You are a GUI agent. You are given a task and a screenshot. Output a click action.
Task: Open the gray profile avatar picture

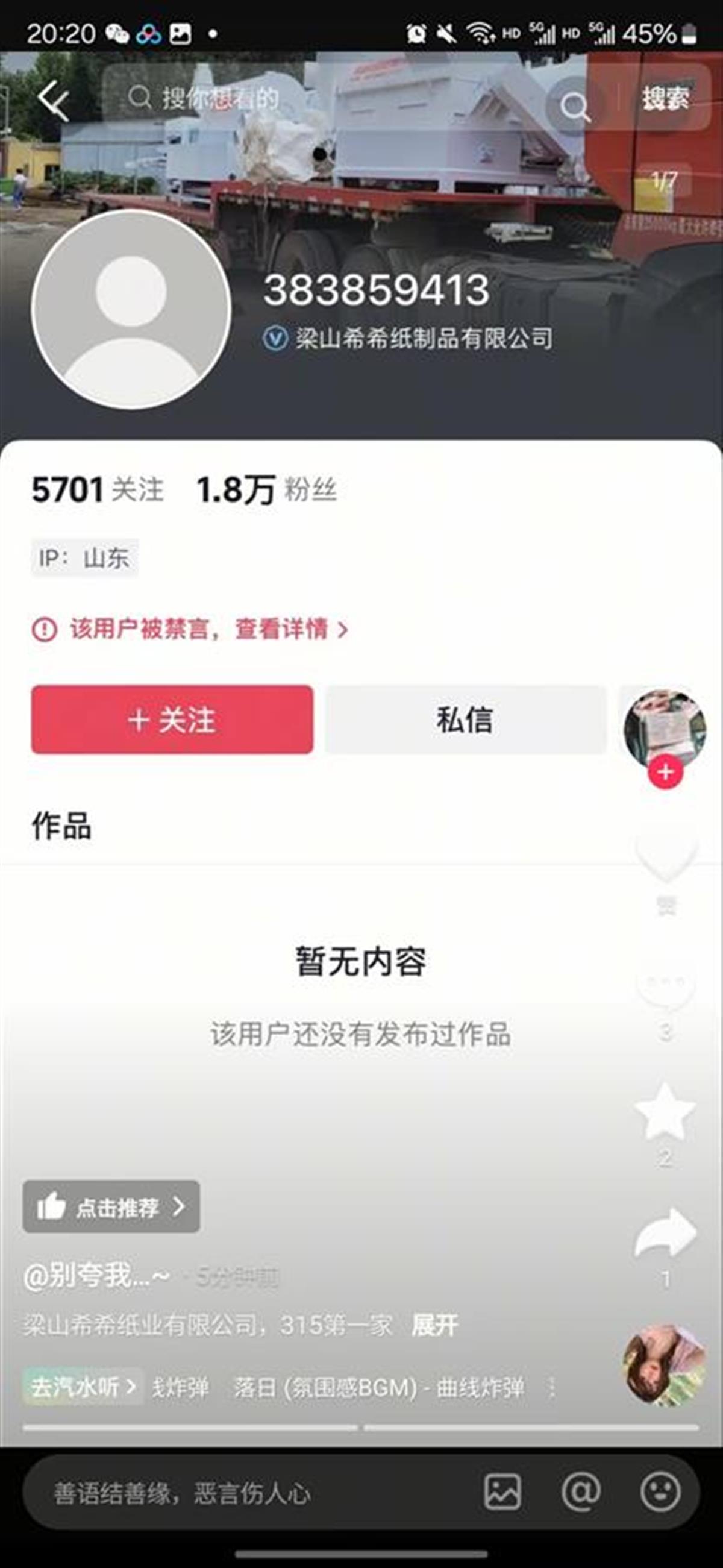click(131, 309)
